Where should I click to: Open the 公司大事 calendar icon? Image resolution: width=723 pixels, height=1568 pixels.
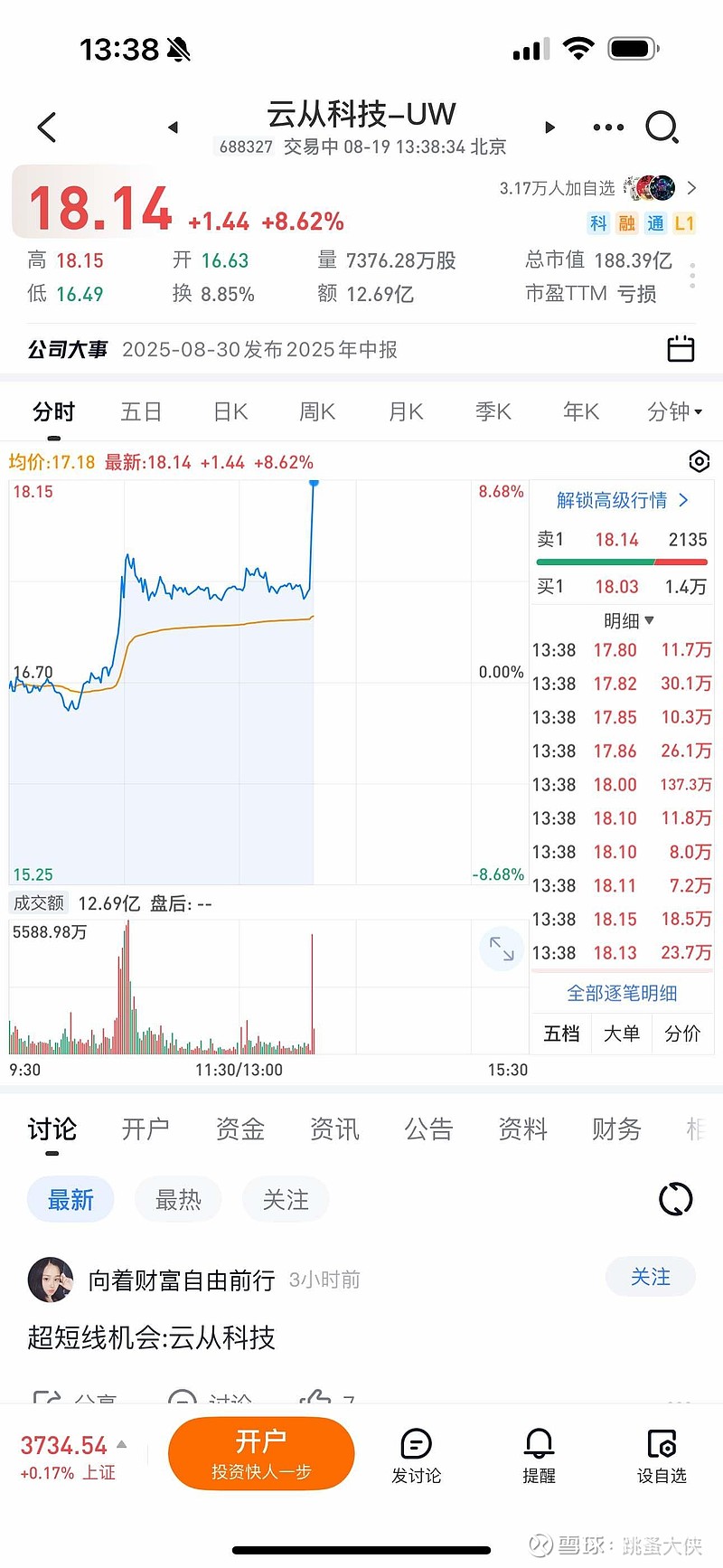coord(681,348)
